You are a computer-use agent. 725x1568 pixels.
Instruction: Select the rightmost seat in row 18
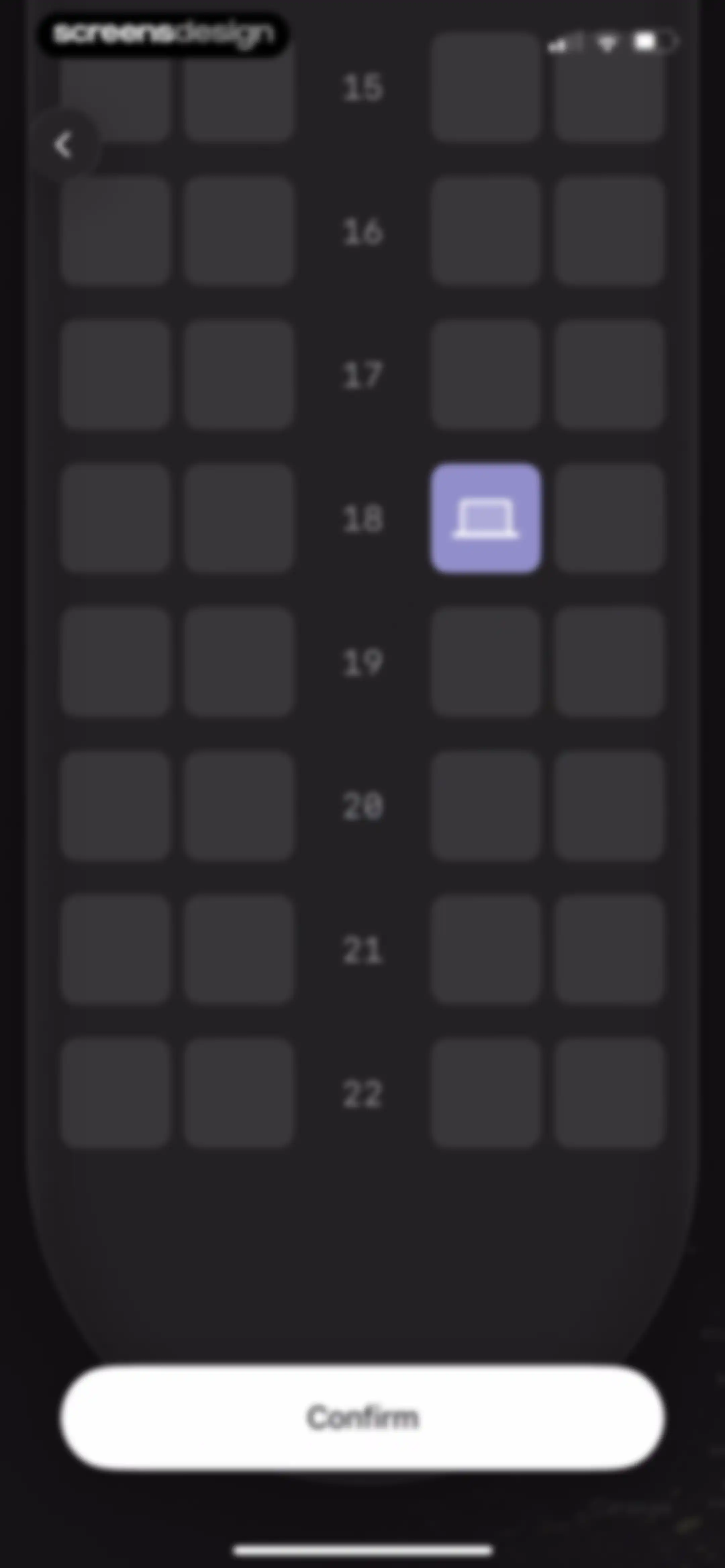tap(609, 519)
